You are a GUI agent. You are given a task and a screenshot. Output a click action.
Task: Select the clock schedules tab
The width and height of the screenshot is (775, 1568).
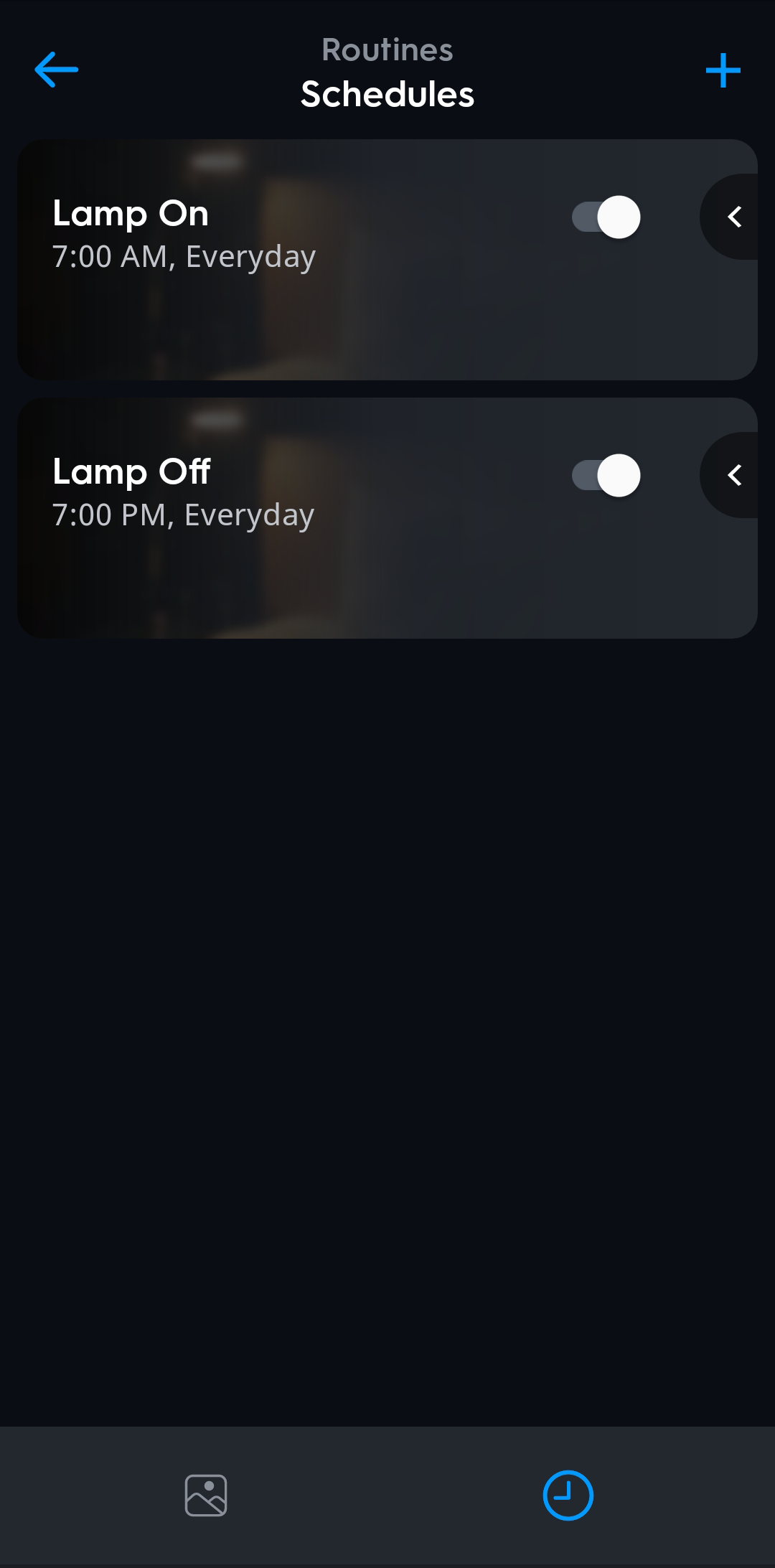click(568, 1496)
